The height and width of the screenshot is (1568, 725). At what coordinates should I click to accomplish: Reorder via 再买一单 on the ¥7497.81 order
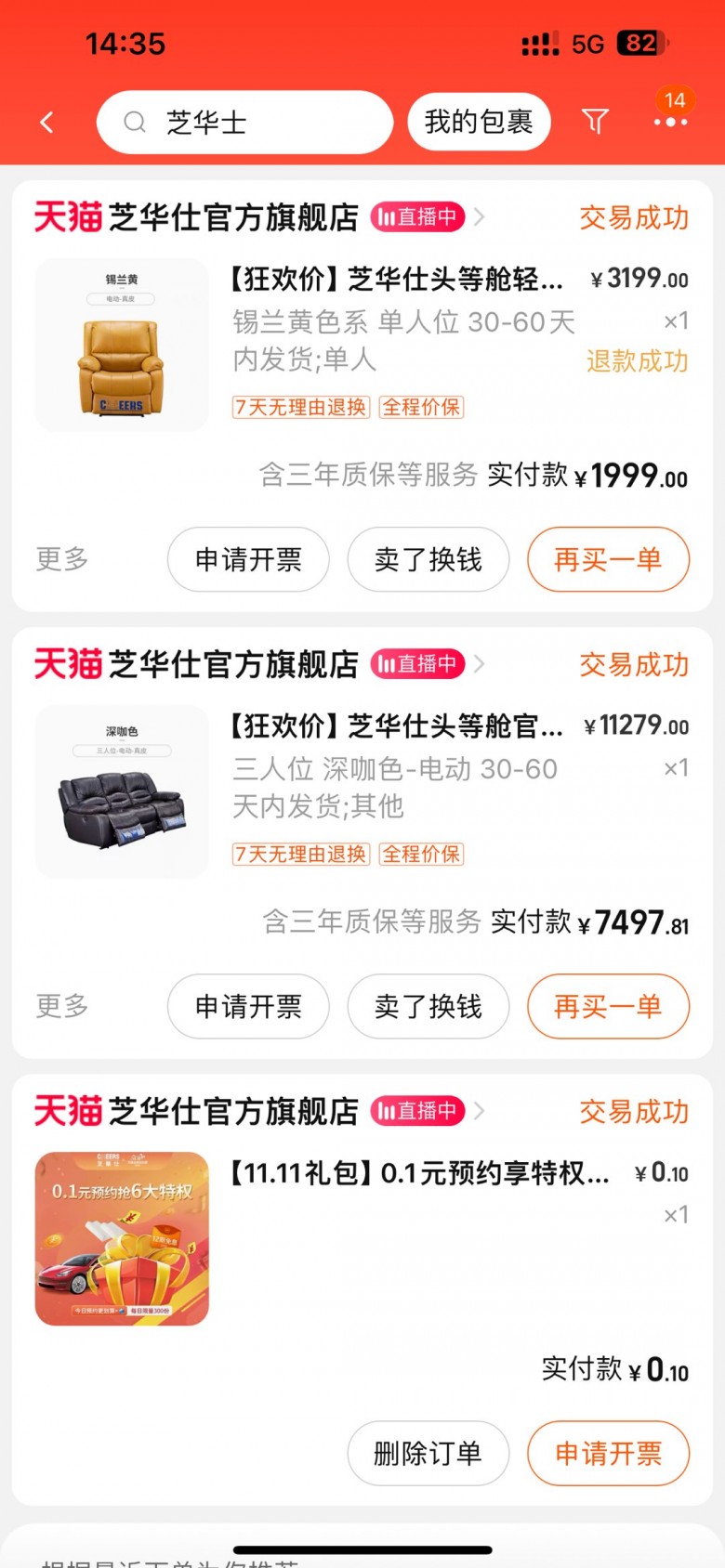coord(608,1006)
